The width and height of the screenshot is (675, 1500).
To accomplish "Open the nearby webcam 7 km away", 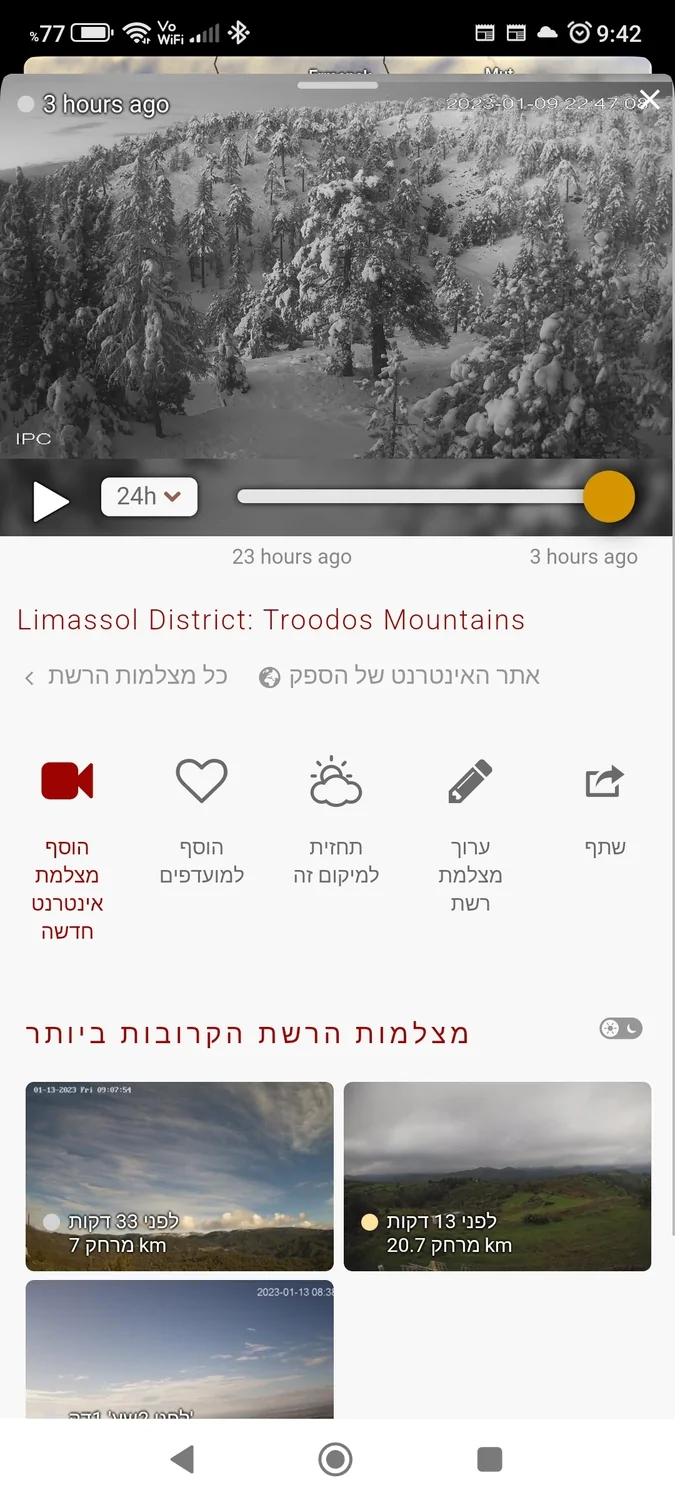I will pos(179,1176).
